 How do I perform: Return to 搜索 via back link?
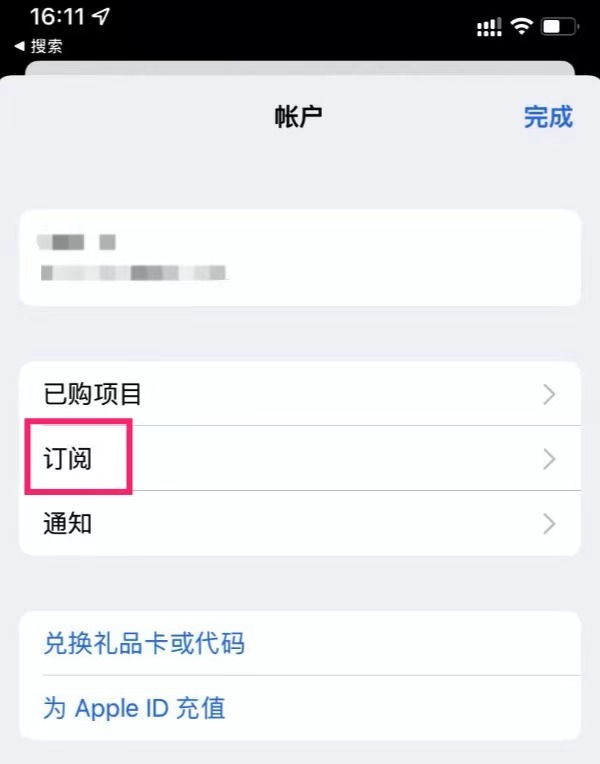coord(39,47)
